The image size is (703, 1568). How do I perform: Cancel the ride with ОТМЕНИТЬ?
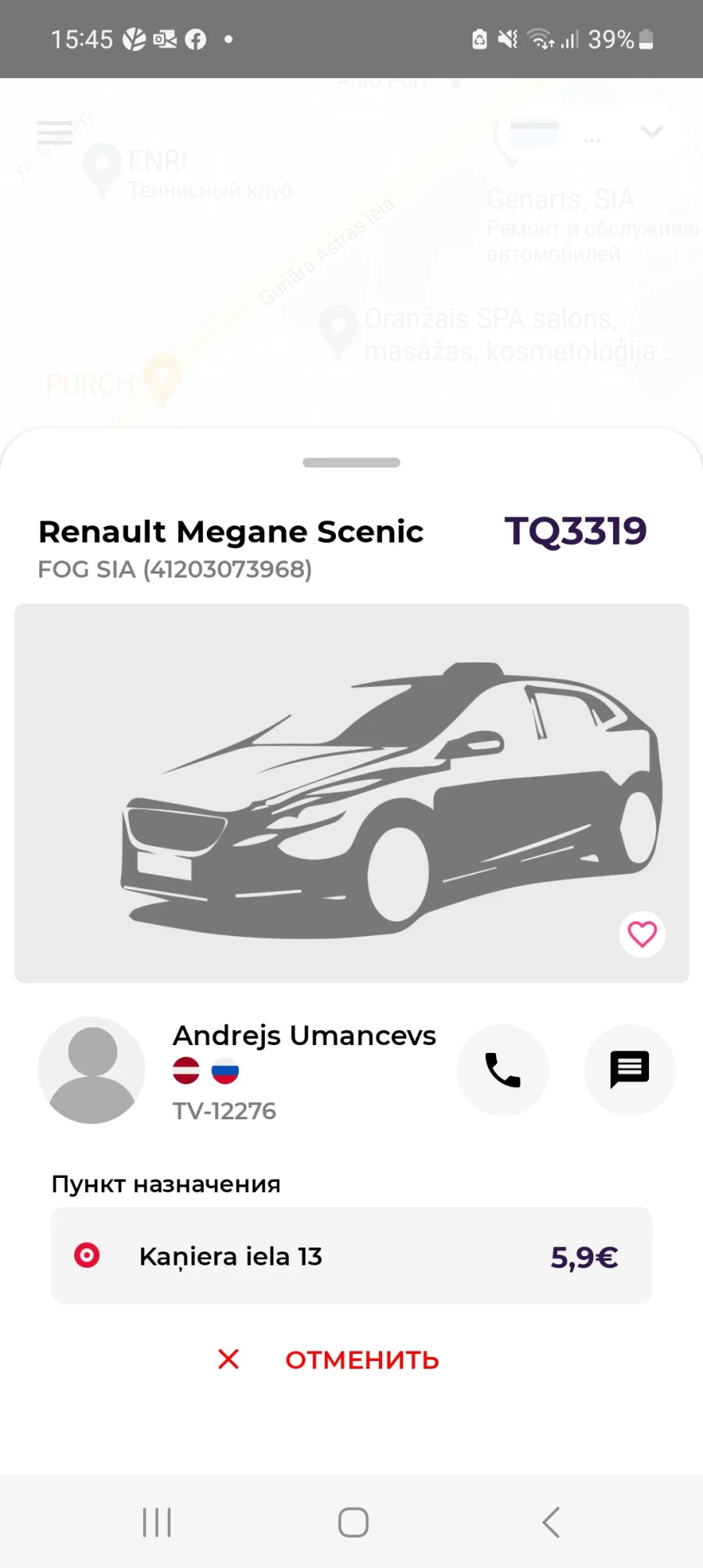tap(328, 1360)
